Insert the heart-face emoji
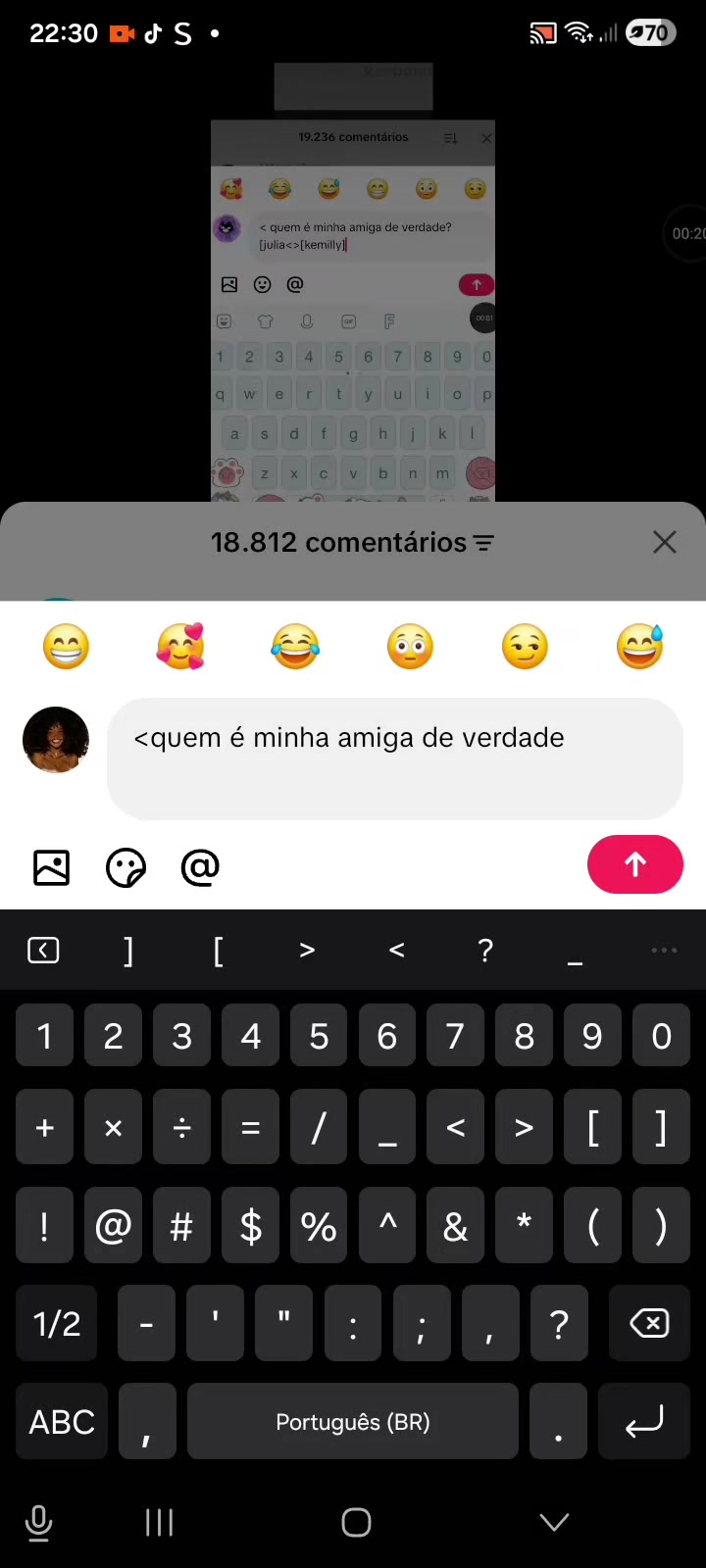The height and width of the screenshot is (1568, 706). tap(180, 647)
